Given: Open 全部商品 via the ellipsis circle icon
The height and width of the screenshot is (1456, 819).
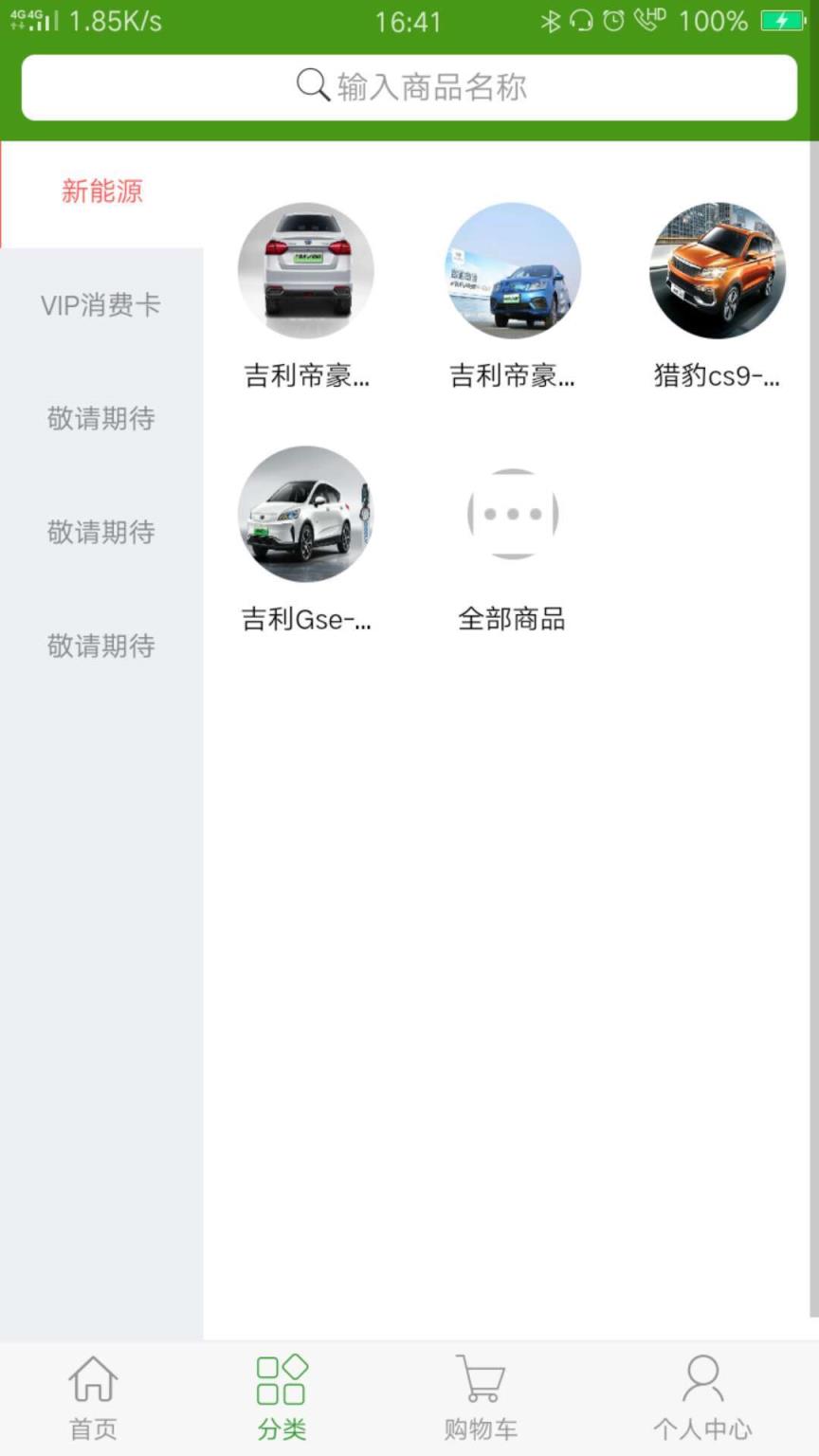Looking at the screenshot, I should 513,514.
